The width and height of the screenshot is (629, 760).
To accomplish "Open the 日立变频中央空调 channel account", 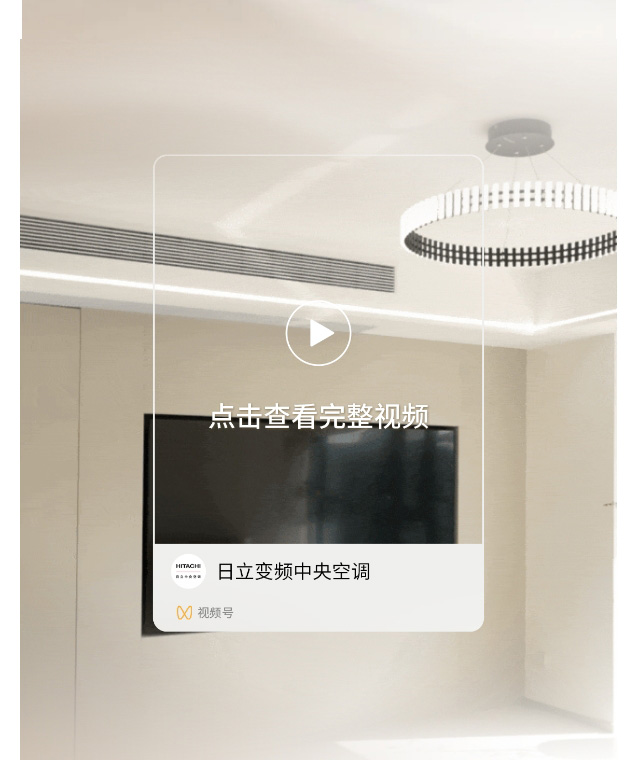I will pyautogui.click(x=292, y=572).
